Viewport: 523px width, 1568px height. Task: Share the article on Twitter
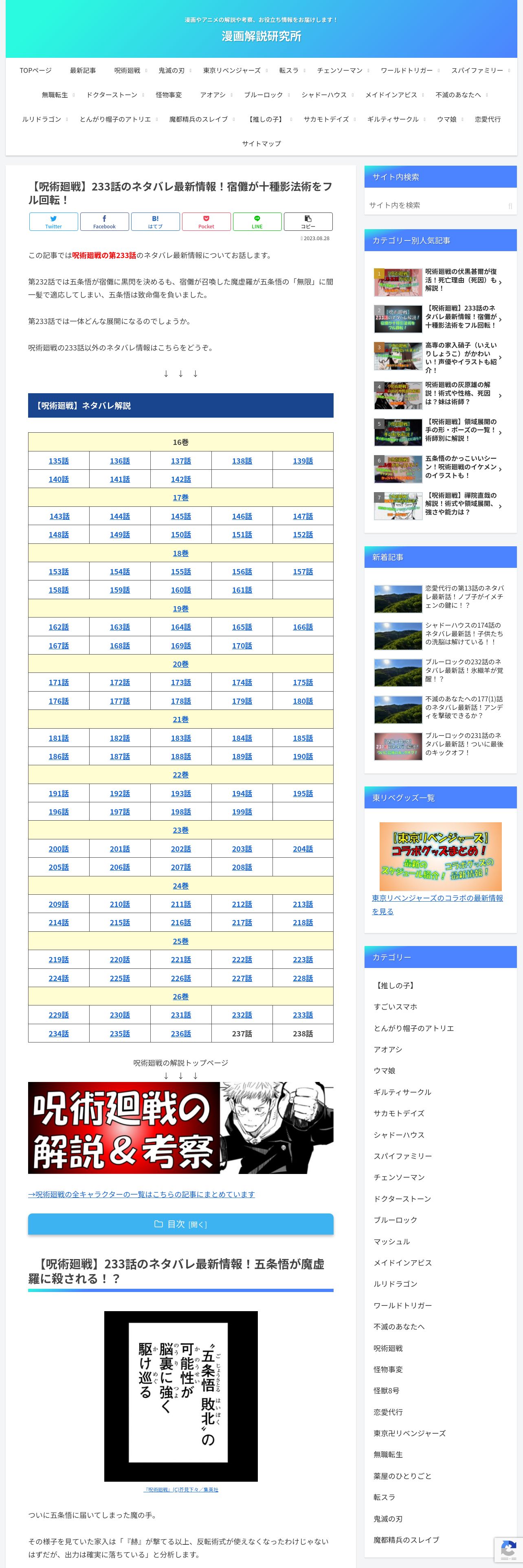tap(54, 221)
